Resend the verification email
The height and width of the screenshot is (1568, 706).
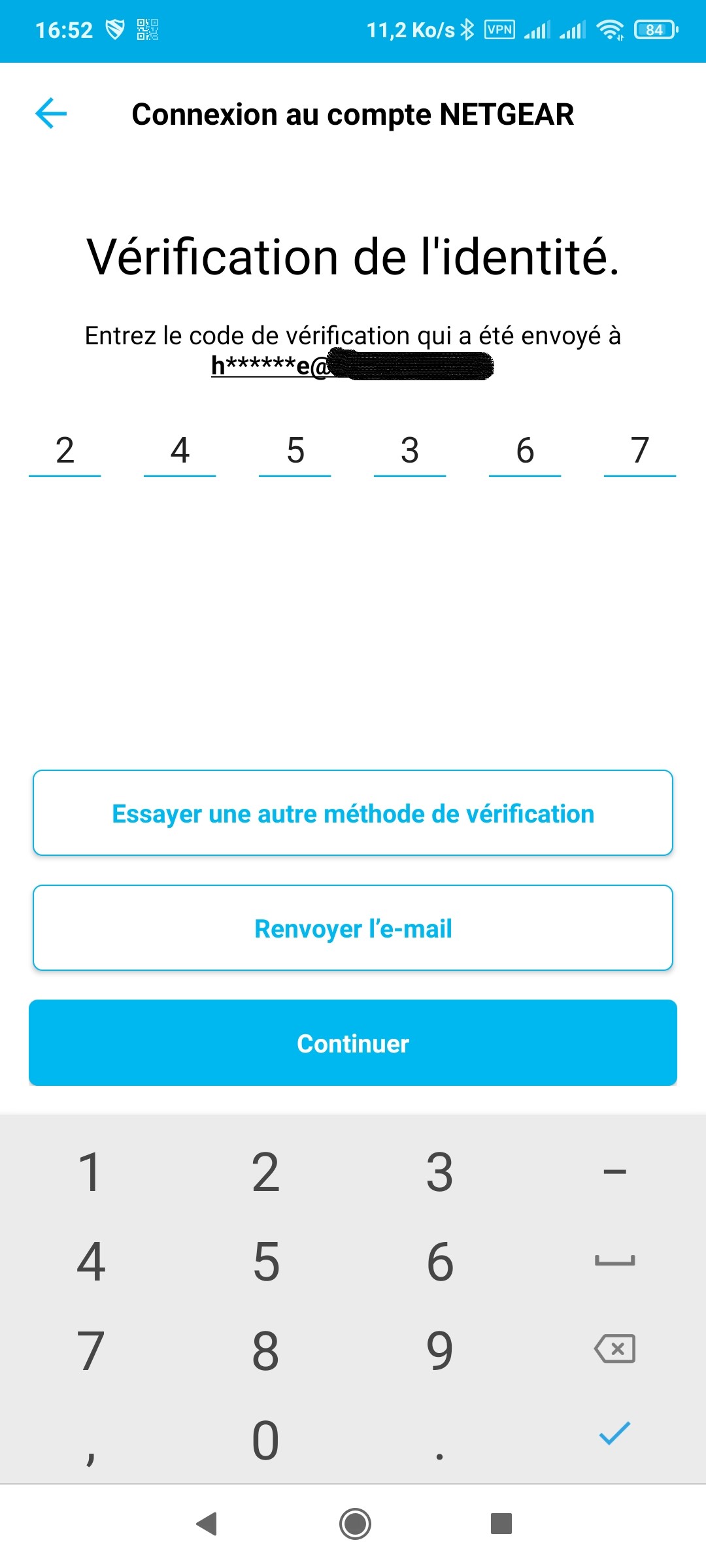tap(353, 928)
